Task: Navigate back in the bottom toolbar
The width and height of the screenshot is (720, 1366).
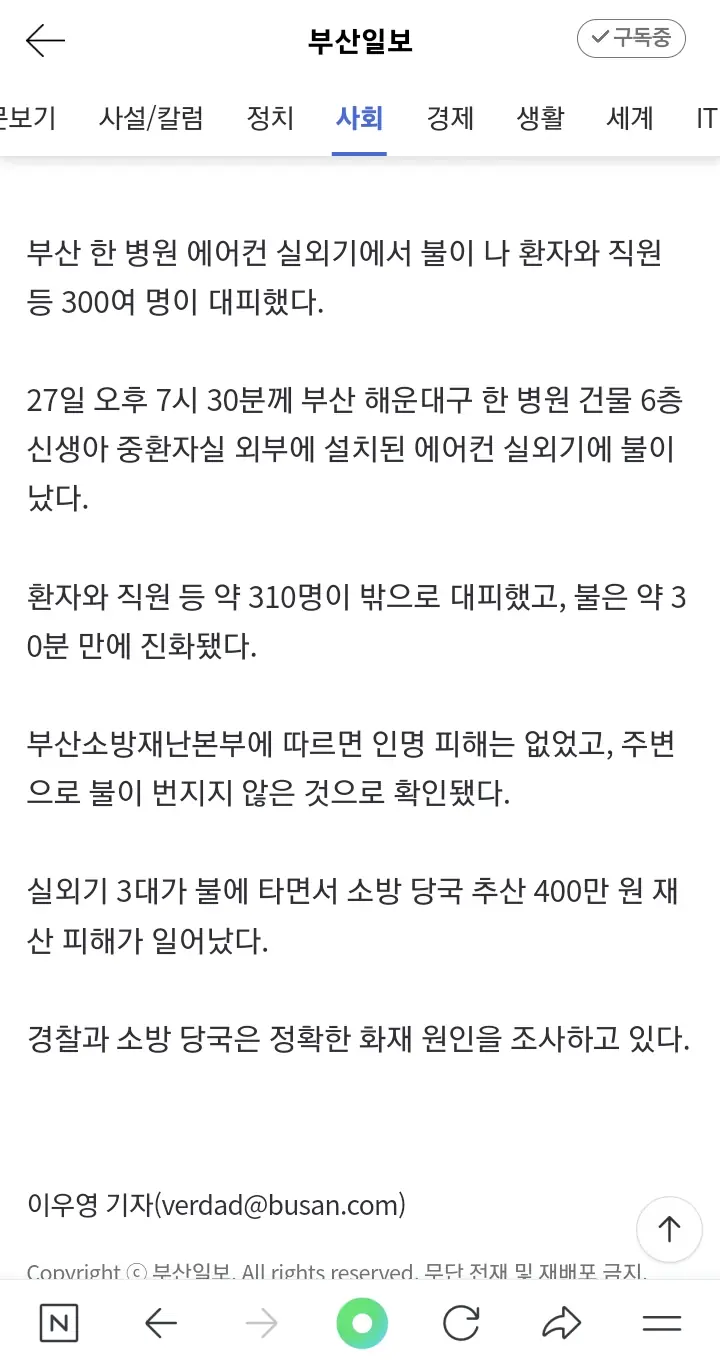Action: coord(161,1324)
